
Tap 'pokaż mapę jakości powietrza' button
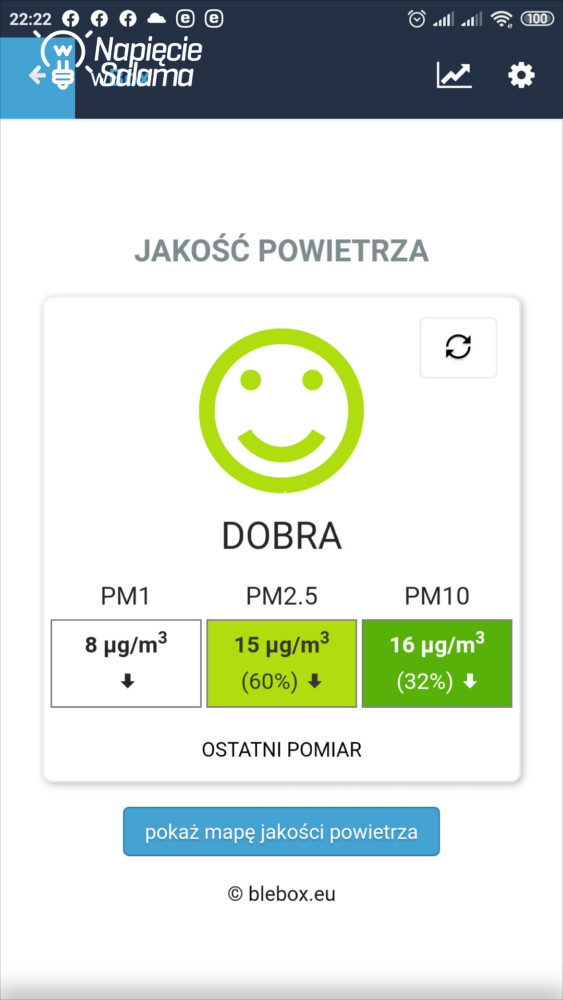click(x=281, y=832)
